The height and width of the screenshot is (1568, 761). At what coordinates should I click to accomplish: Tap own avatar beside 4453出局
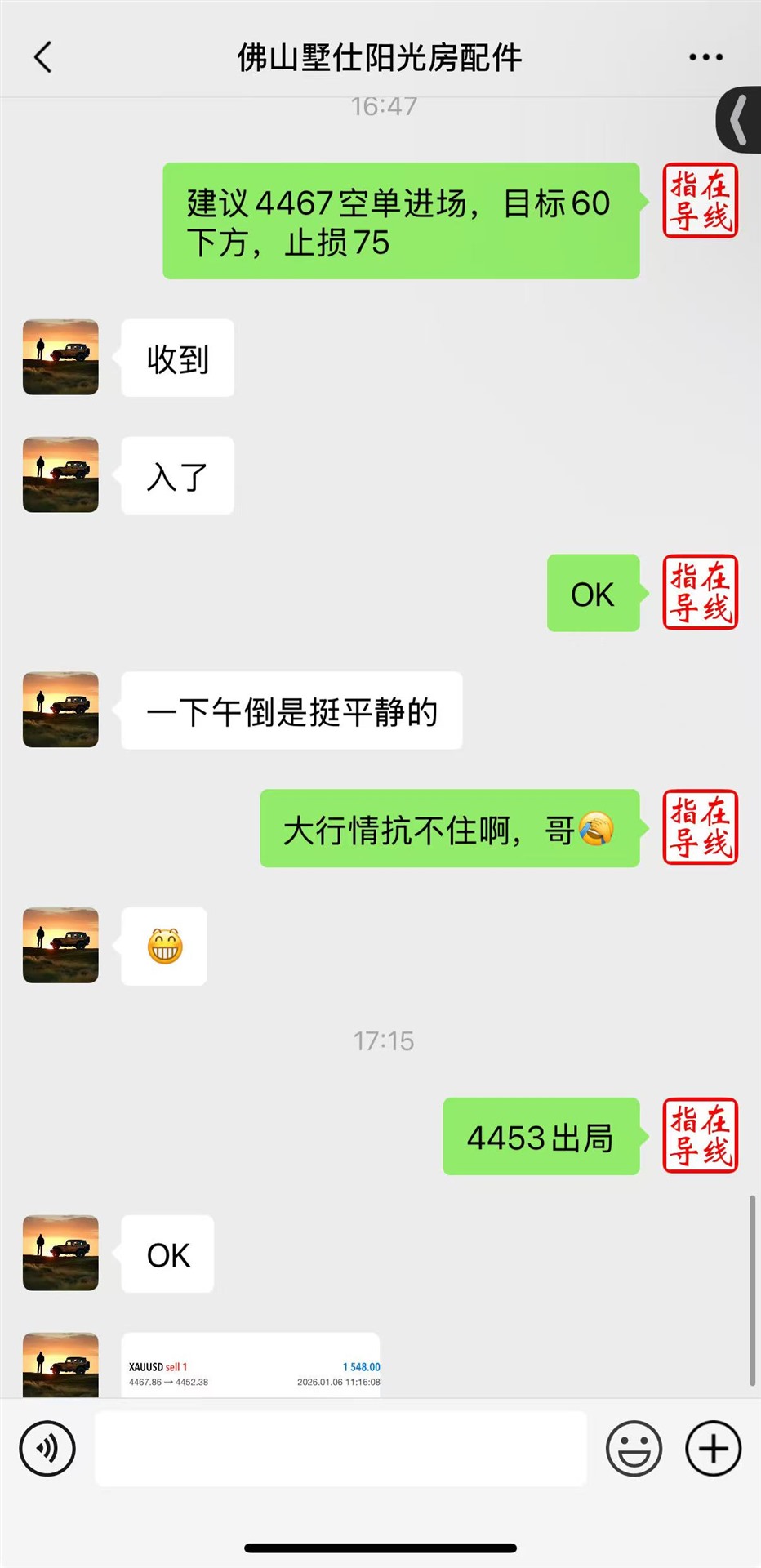[701, 1136]
